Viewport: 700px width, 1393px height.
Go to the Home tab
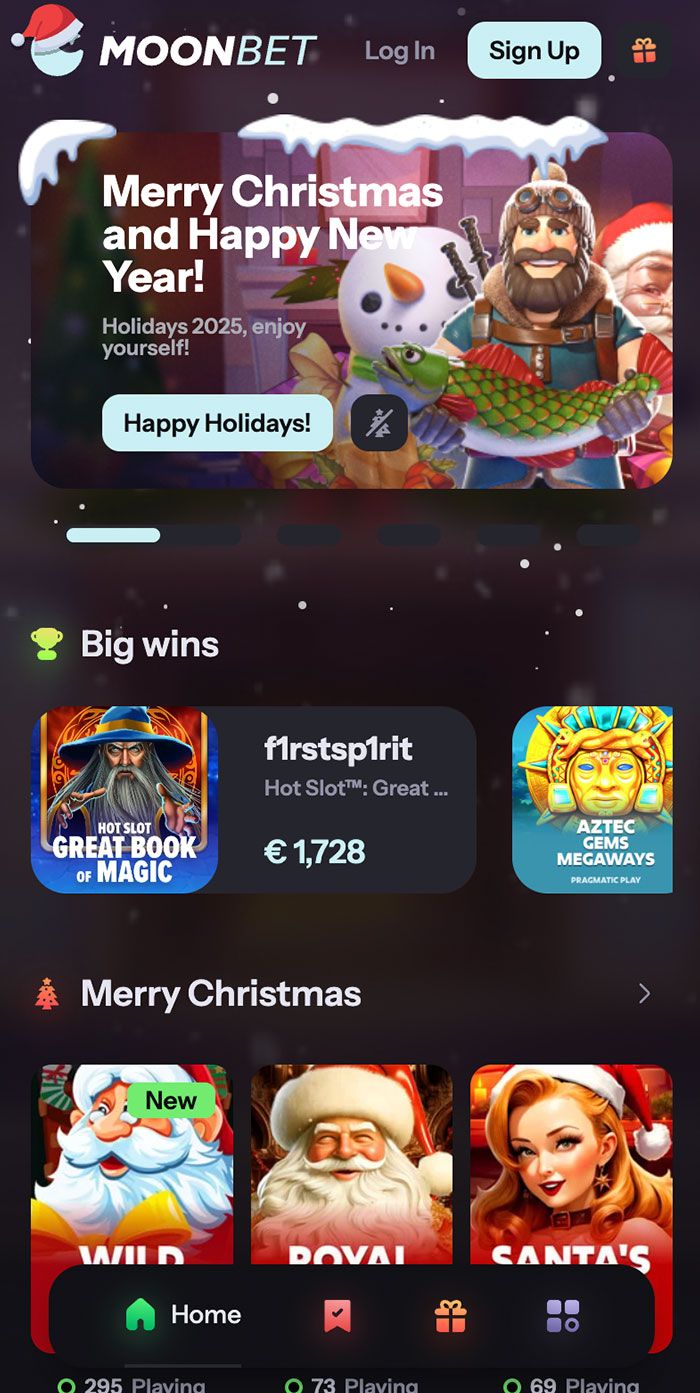point(183,1314)
